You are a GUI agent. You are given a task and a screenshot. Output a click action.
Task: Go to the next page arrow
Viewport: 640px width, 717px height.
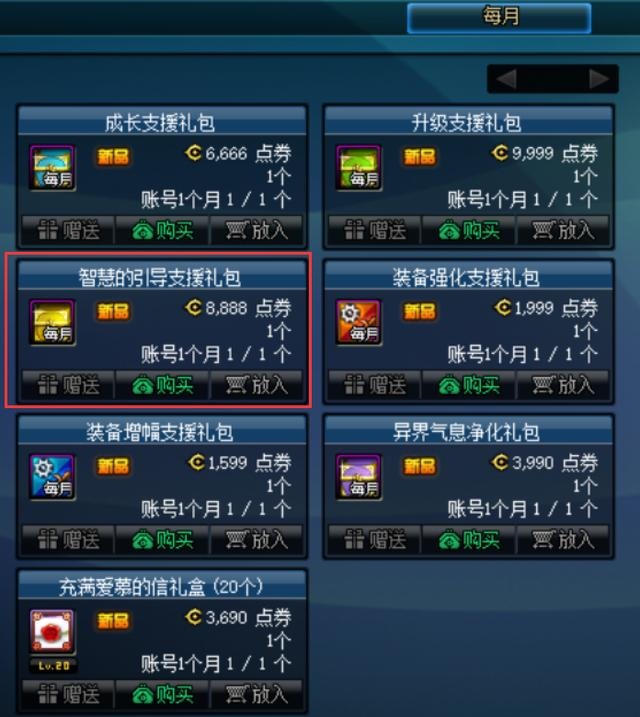(x=599, y=79)
